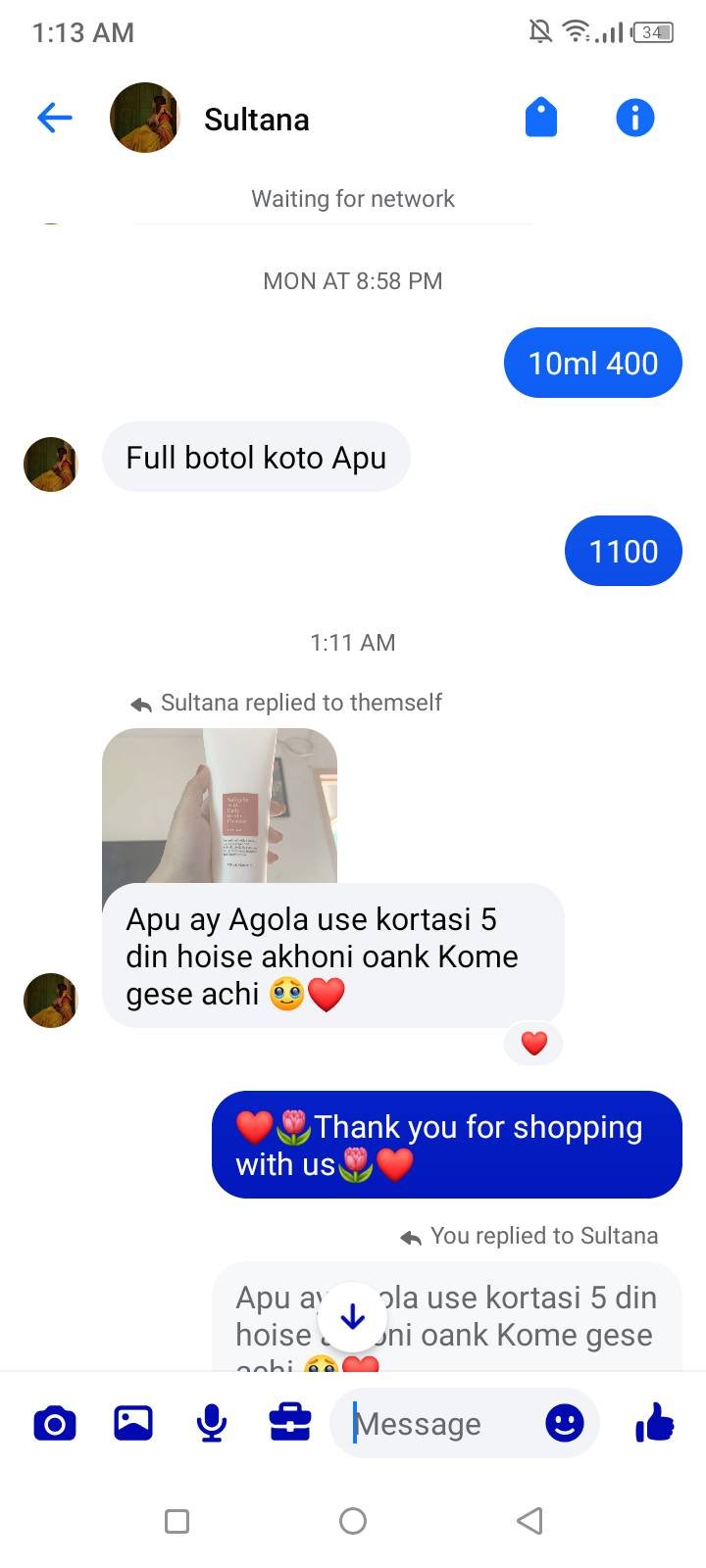The image size is (706, 1568).
Task: Open the label tag icon
Action: [x=541, y=119]
